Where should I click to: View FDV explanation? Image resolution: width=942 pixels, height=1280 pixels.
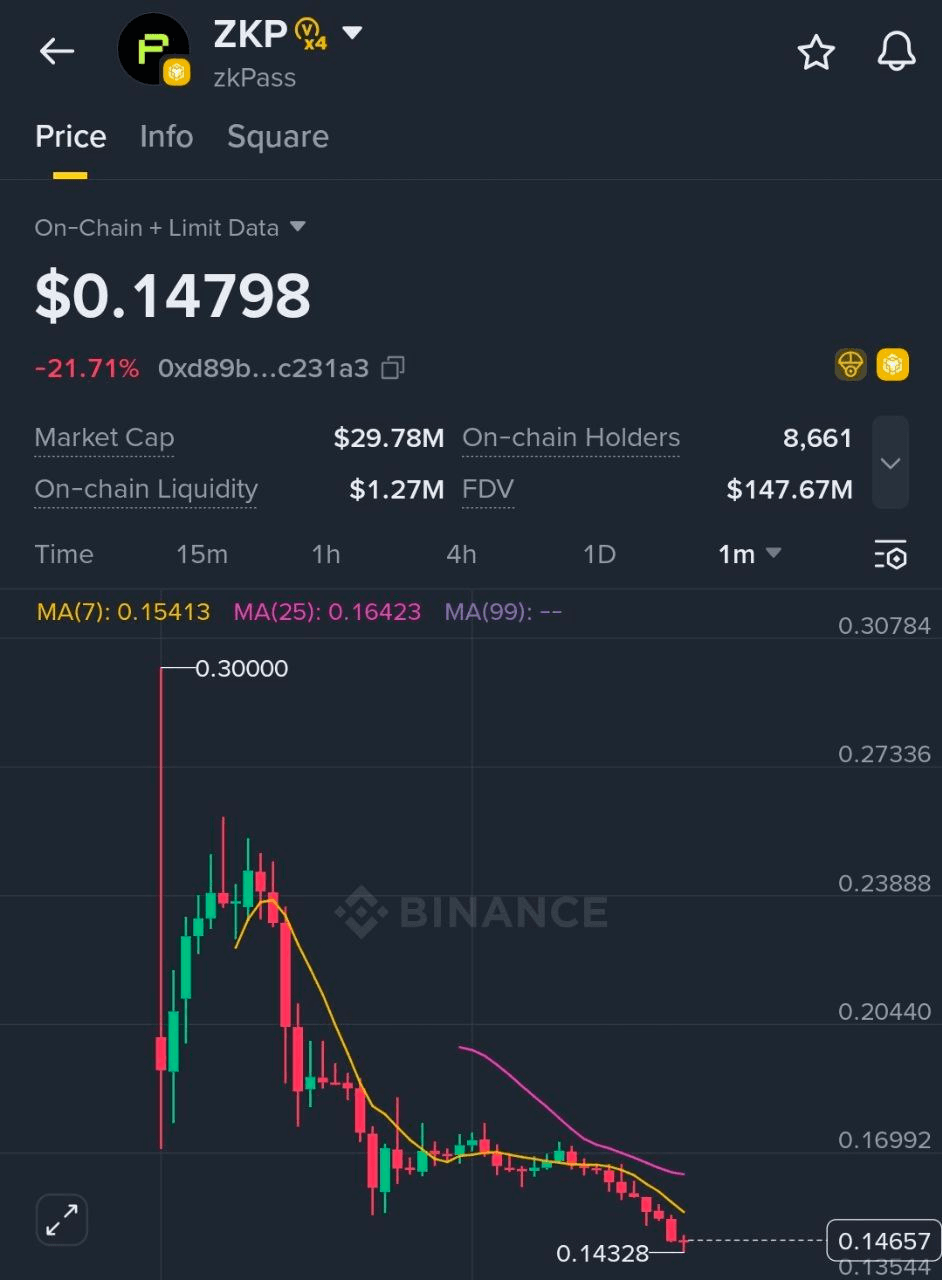(x=488, y=490)
